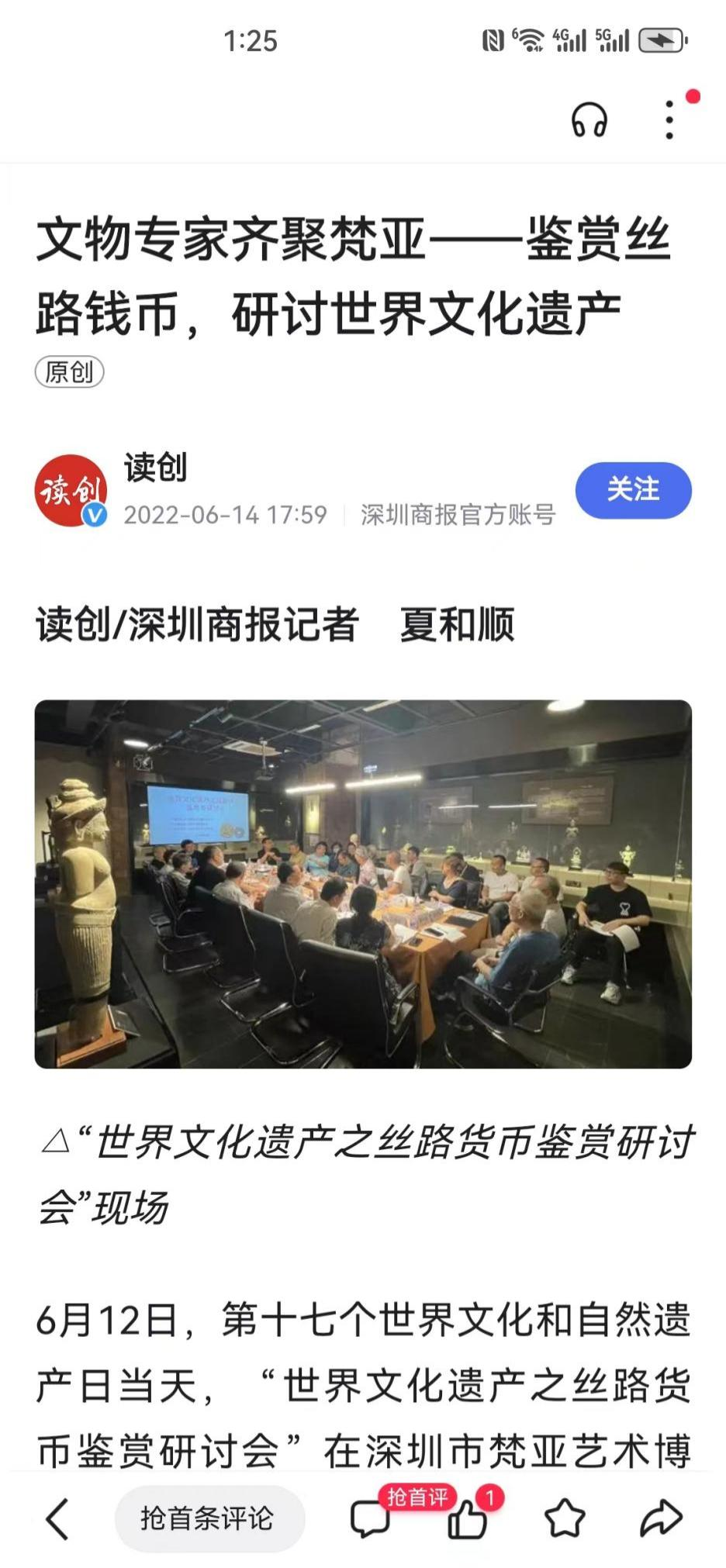Listen to the article via headphone icon
The image size is (726, 1568).
(589, 120)
